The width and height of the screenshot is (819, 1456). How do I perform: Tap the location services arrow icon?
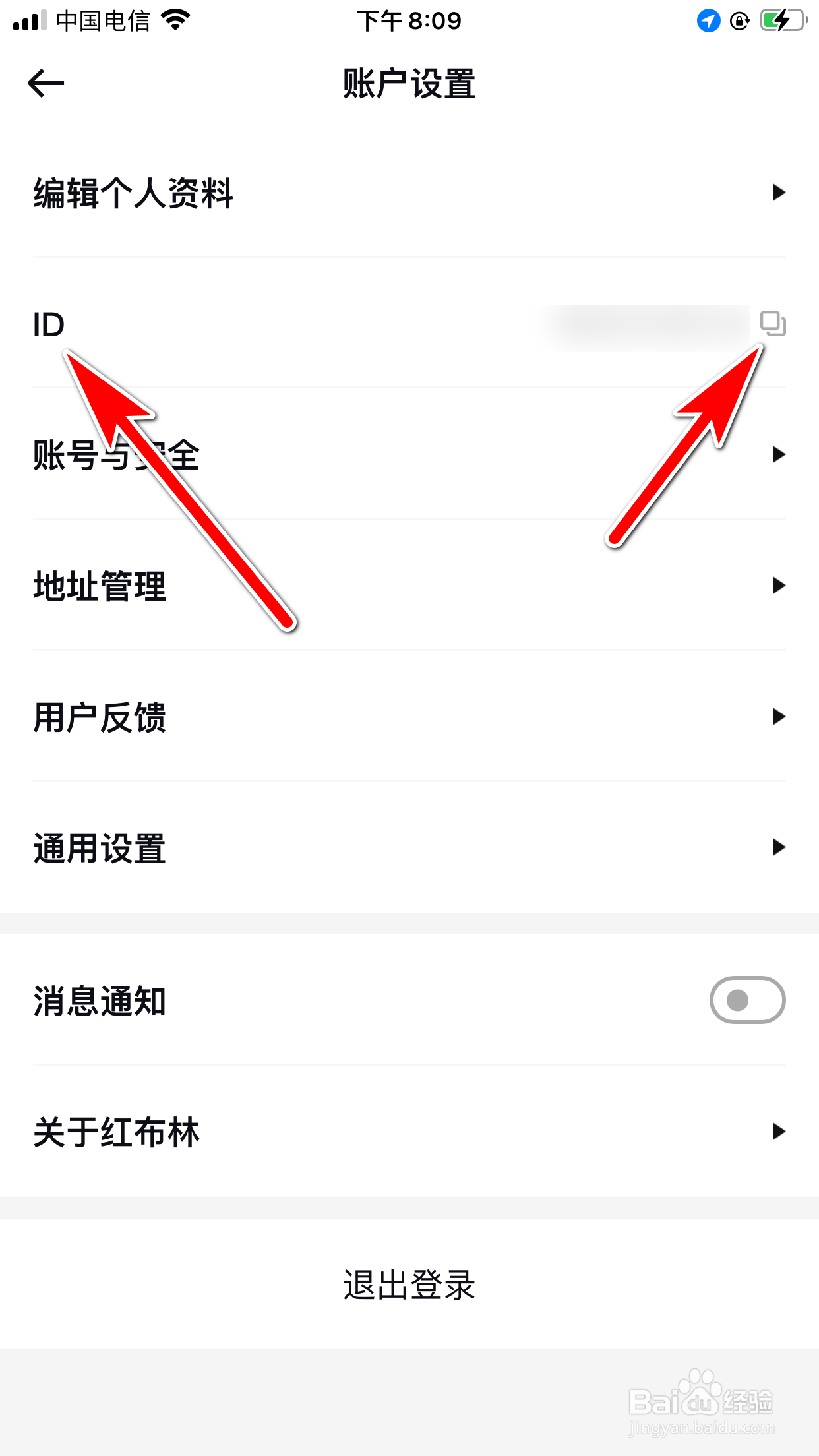tap(707, 21)
